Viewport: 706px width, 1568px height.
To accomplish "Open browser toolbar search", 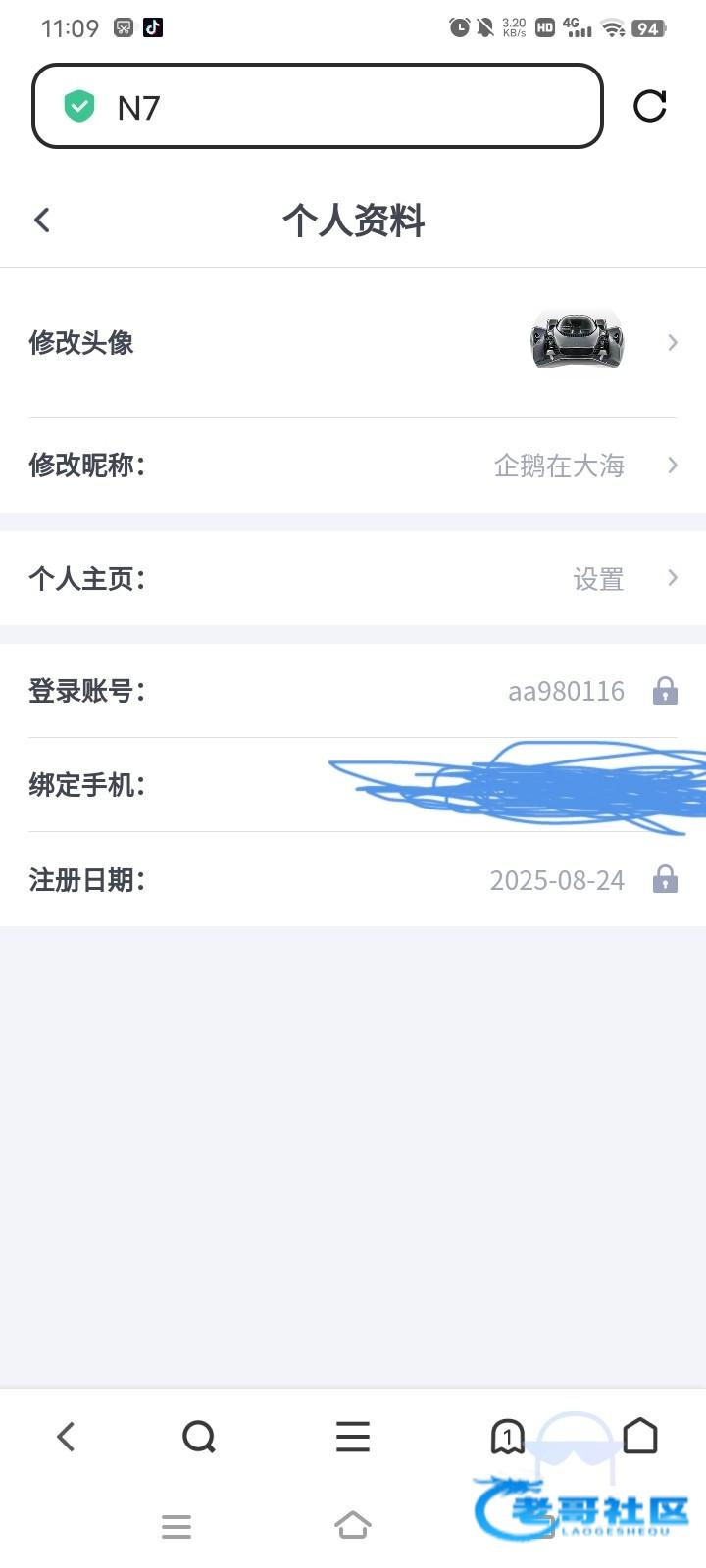I will (x=199, y=1437).
